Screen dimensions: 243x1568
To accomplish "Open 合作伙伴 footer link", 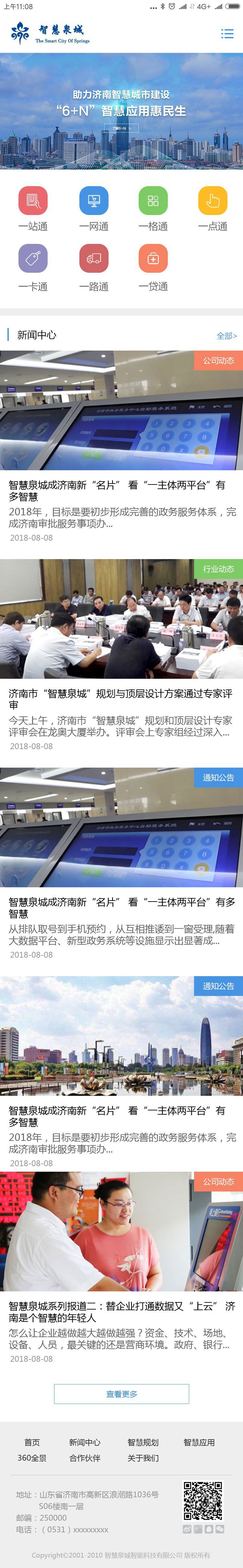I will [85, 1458].
